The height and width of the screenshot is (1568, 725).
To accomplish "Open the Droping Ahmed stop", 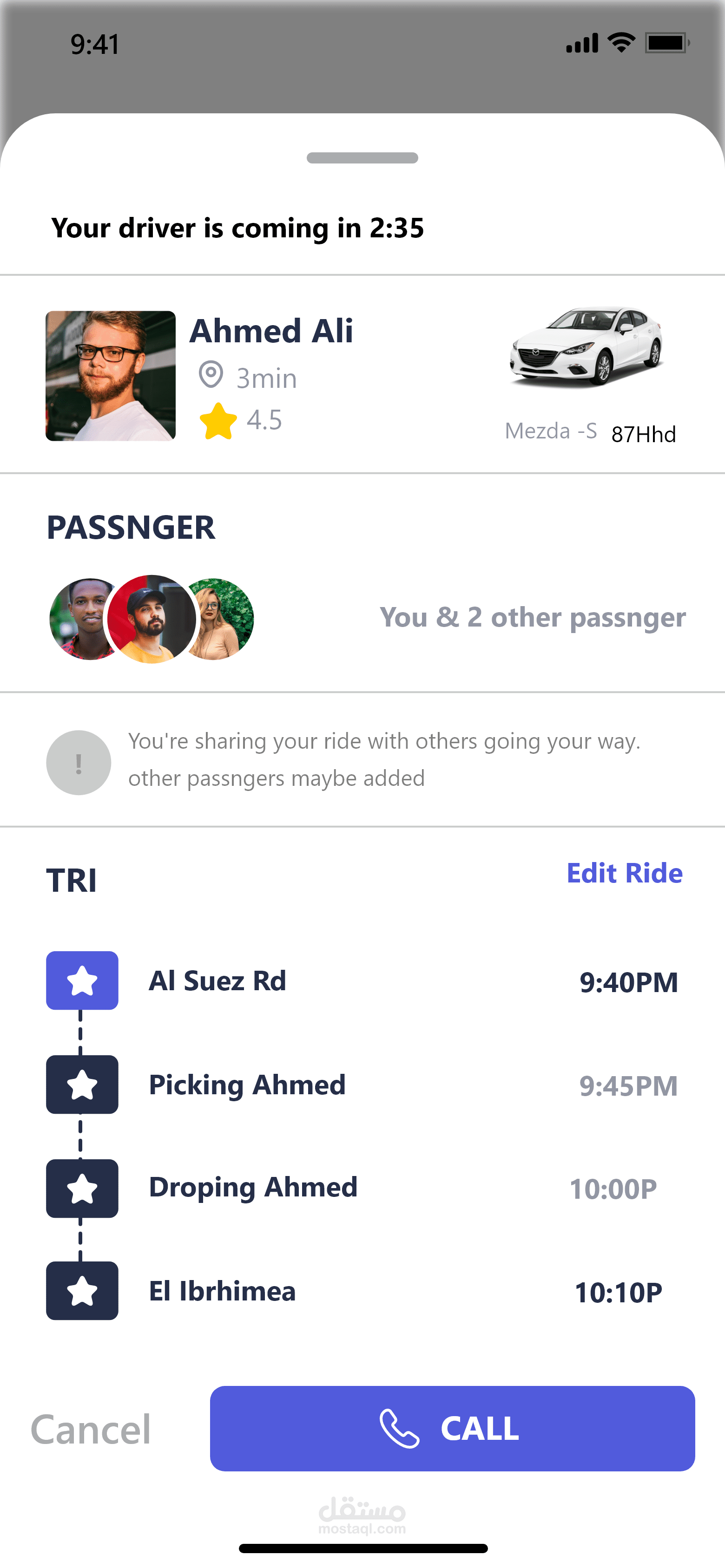I will tap(253, 1188).
